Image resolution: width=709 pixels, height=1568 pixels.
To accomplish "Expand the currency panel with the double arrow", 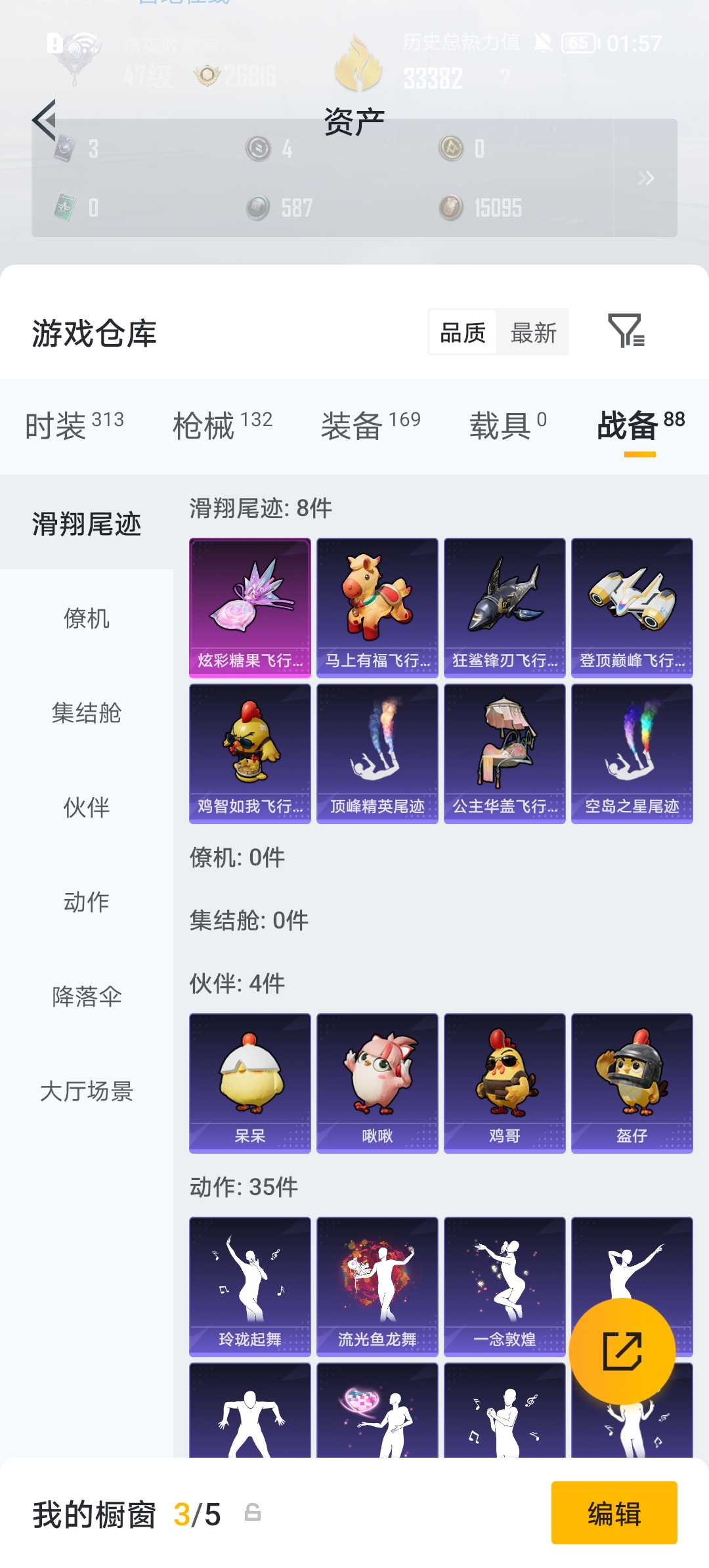I will point(647,178).
